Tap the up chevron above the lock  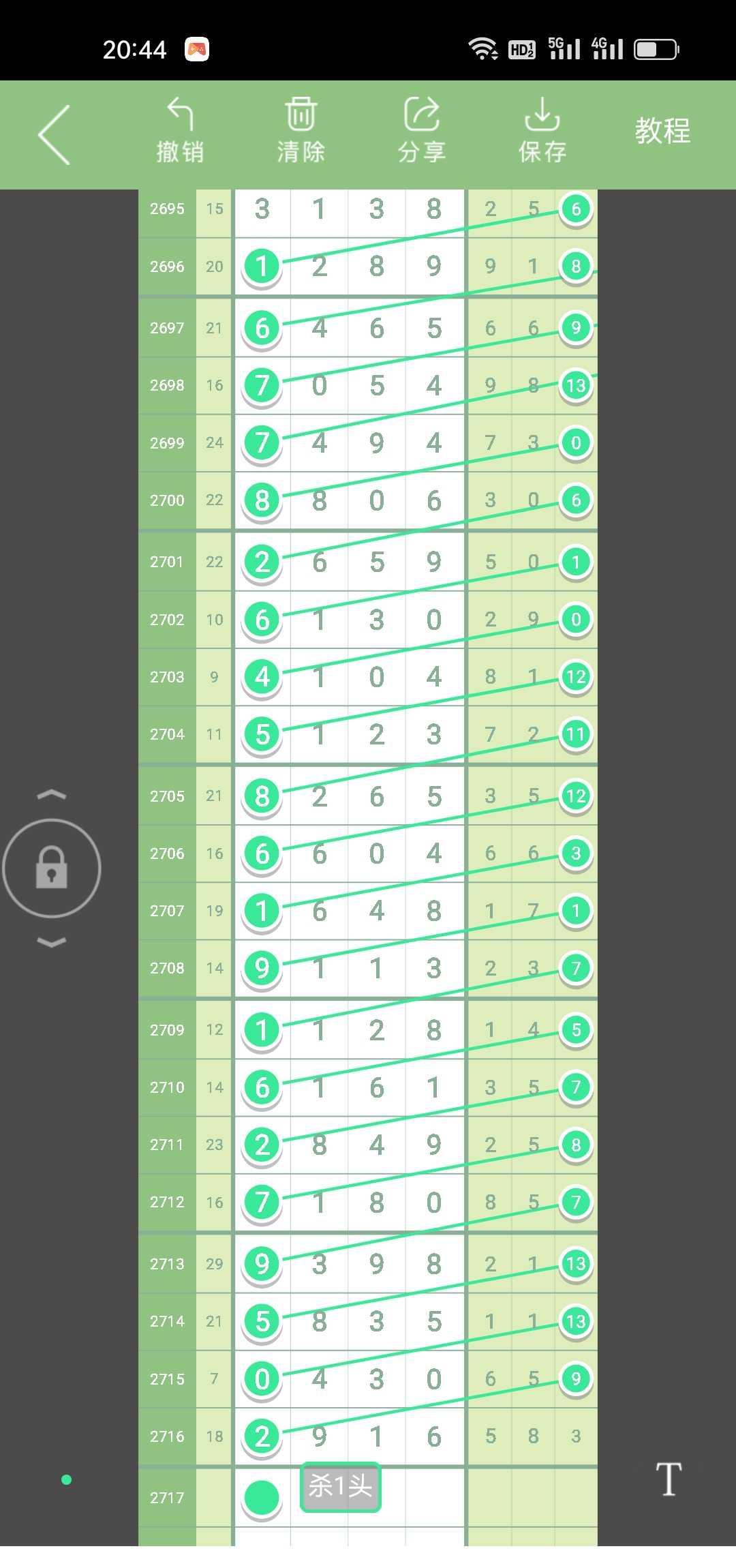51,795
